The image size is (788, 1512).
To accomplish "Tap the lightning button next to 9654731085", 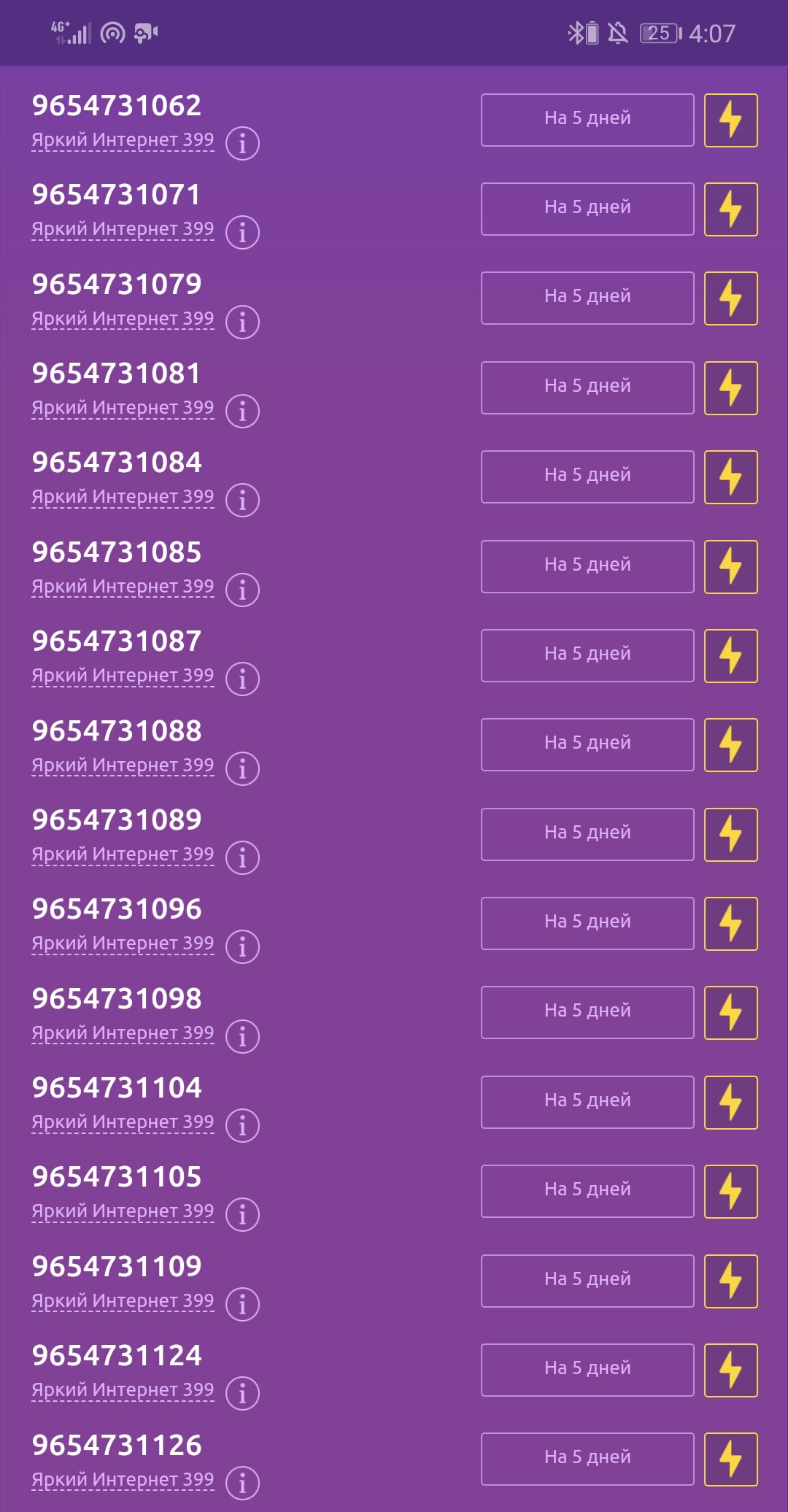I will point(730,566).
